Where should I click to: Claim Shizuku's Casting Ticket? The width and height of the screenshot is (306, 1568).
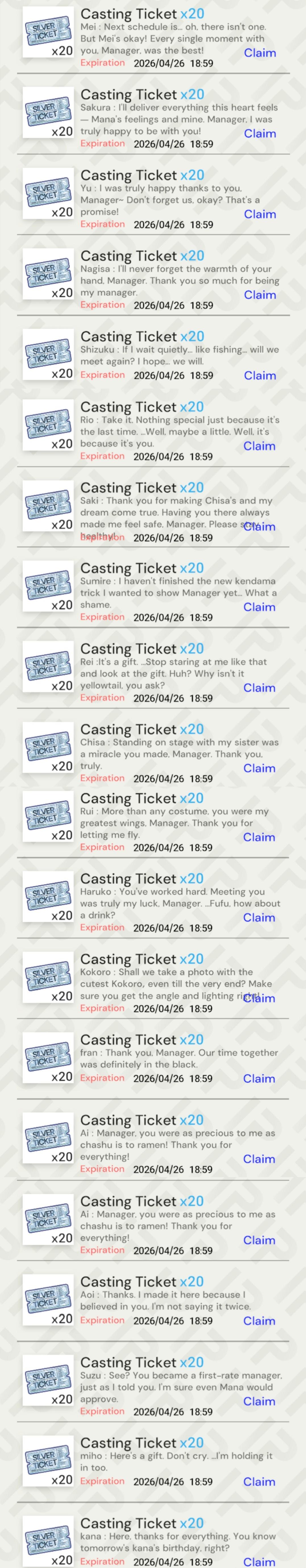[x=260, y=376]
